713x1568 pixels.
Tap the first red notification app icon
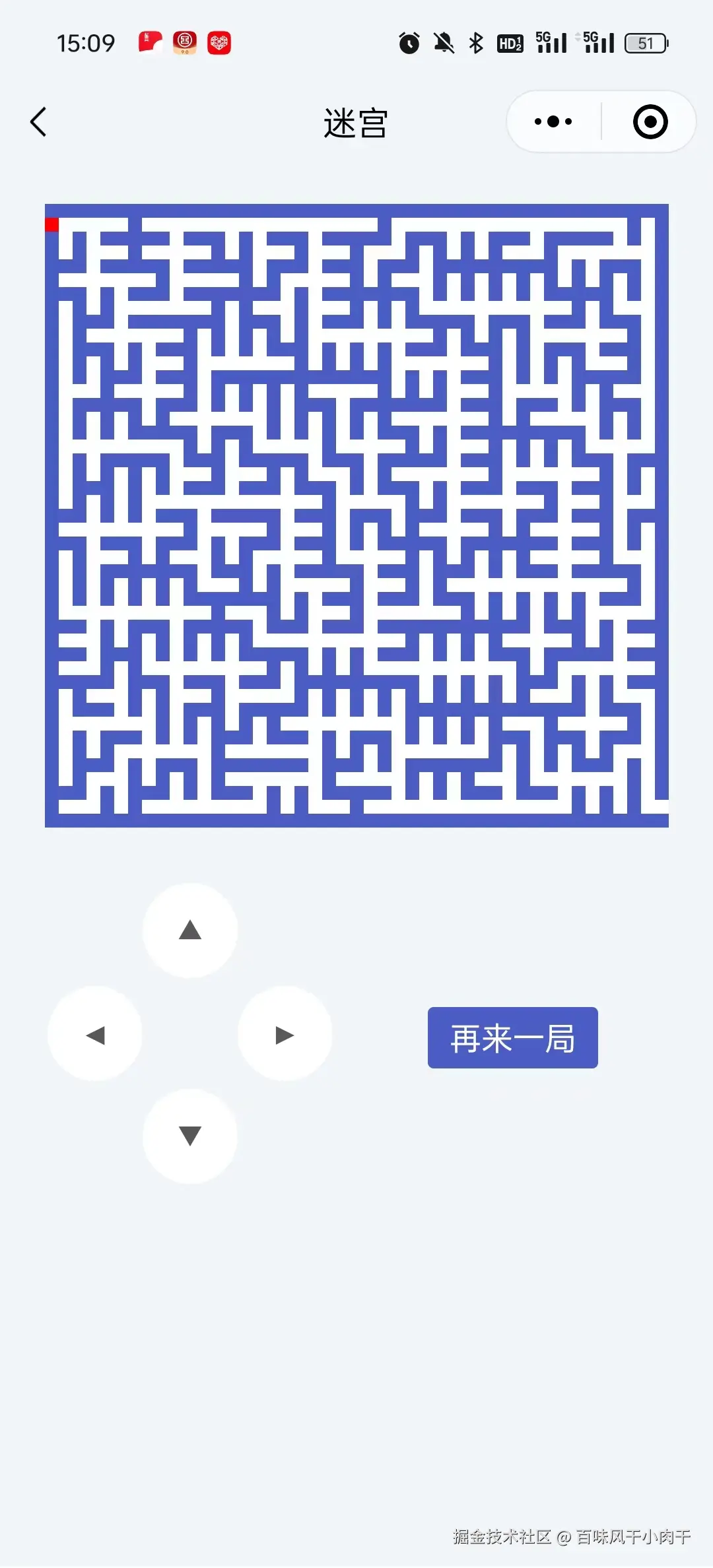[151, 42]
